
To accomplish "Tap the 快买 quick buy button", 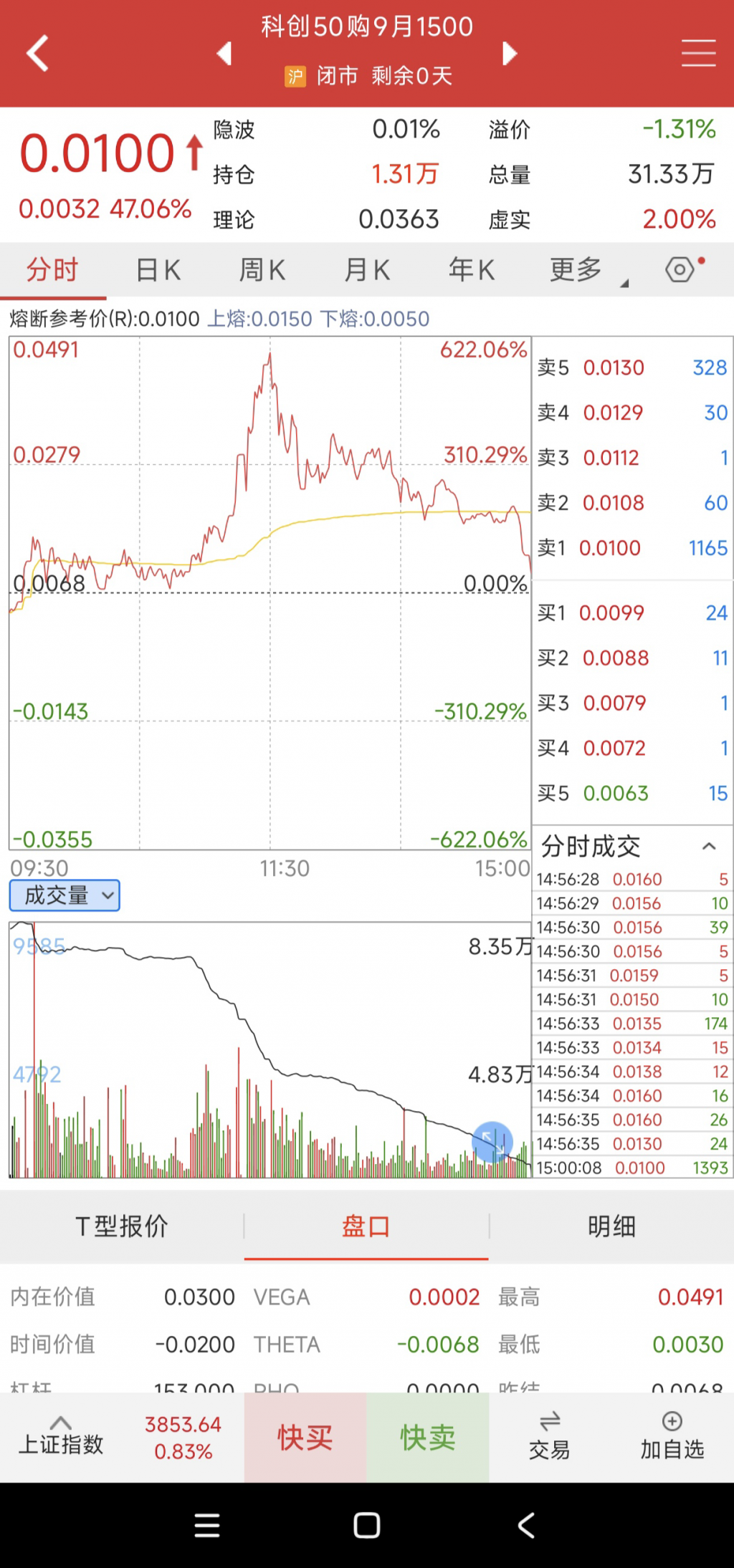I will click(305, 1437).
